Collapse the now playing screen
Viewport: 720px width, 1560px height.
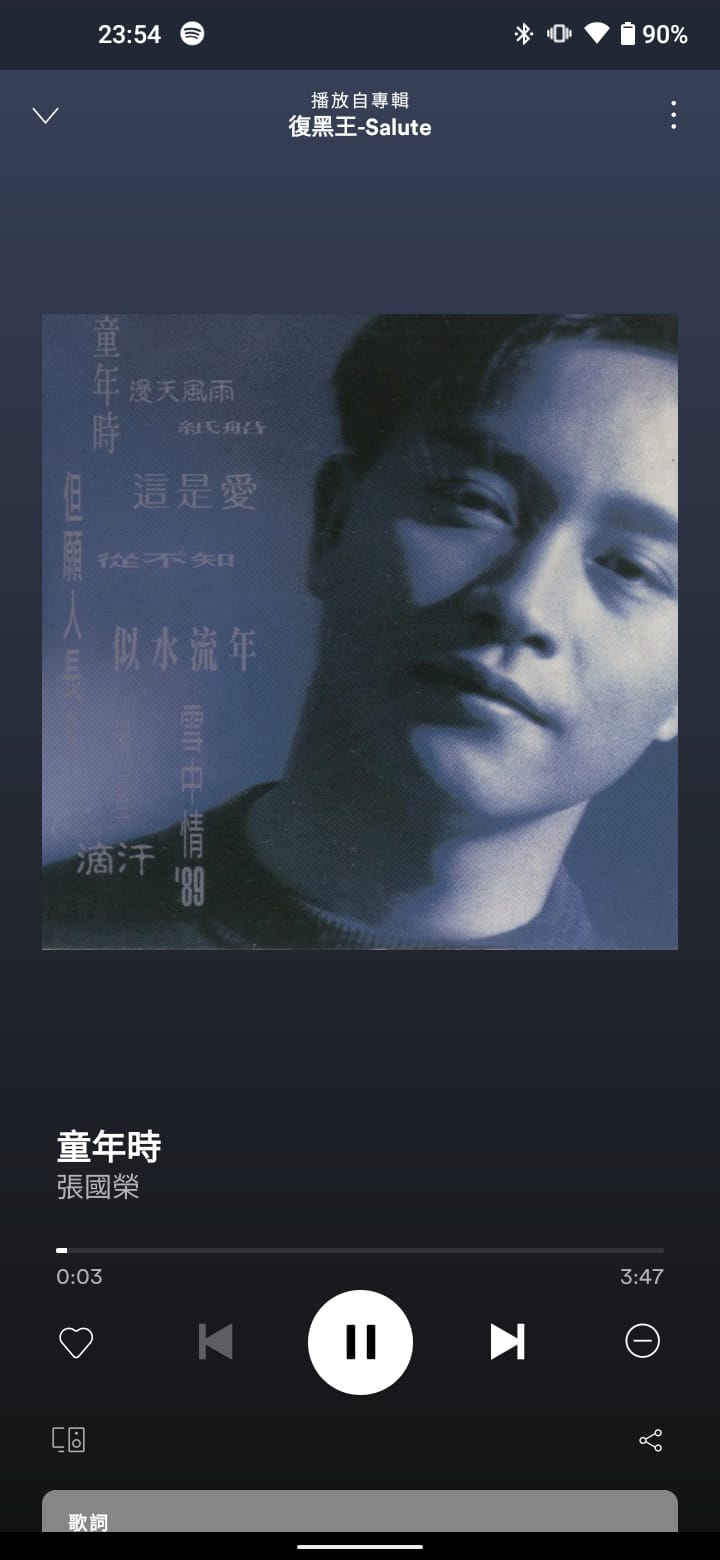tap(46, 116)
